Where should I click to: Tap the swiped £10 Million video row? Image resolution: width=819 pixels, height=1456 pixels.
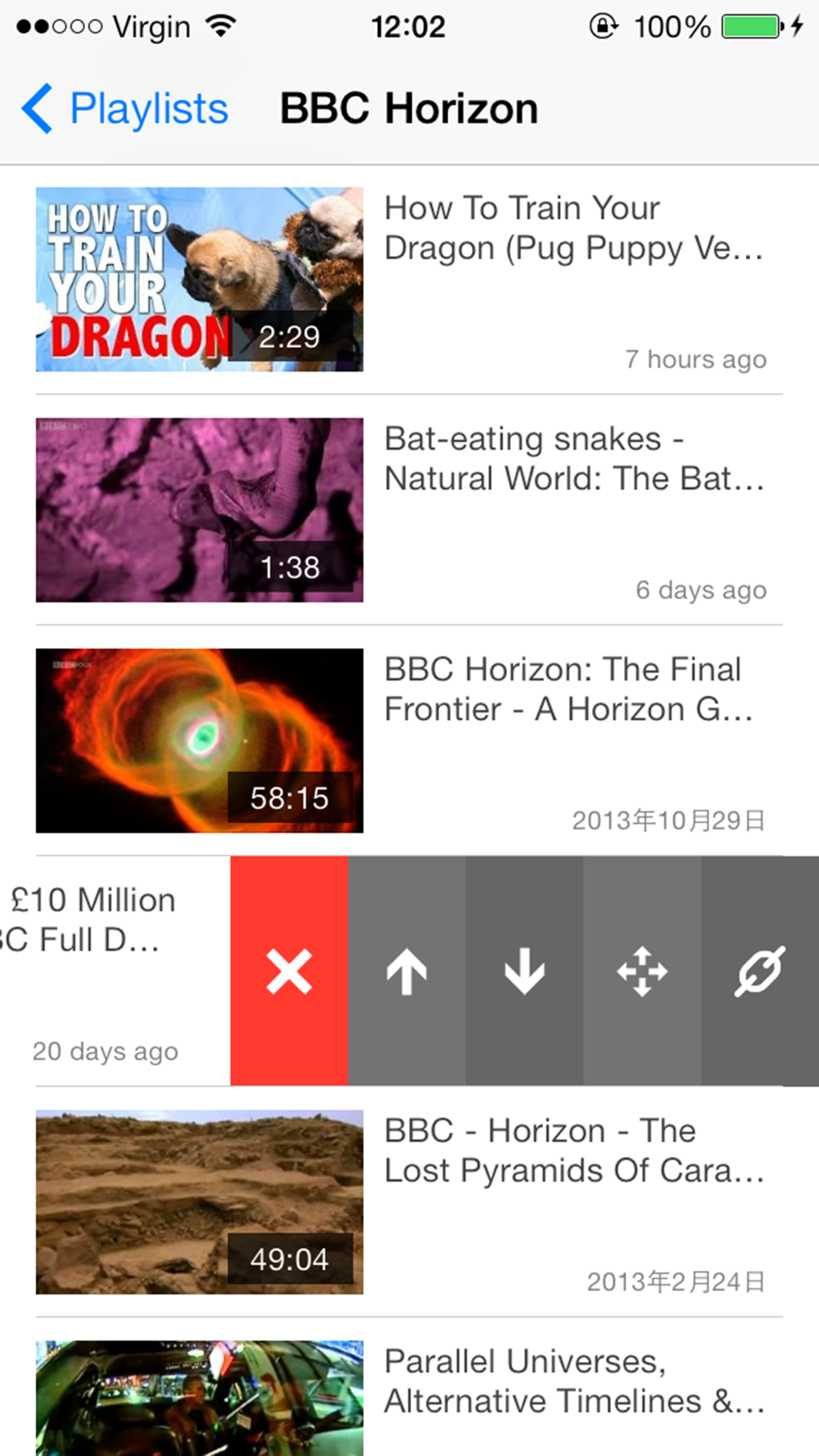coord(115,971)
